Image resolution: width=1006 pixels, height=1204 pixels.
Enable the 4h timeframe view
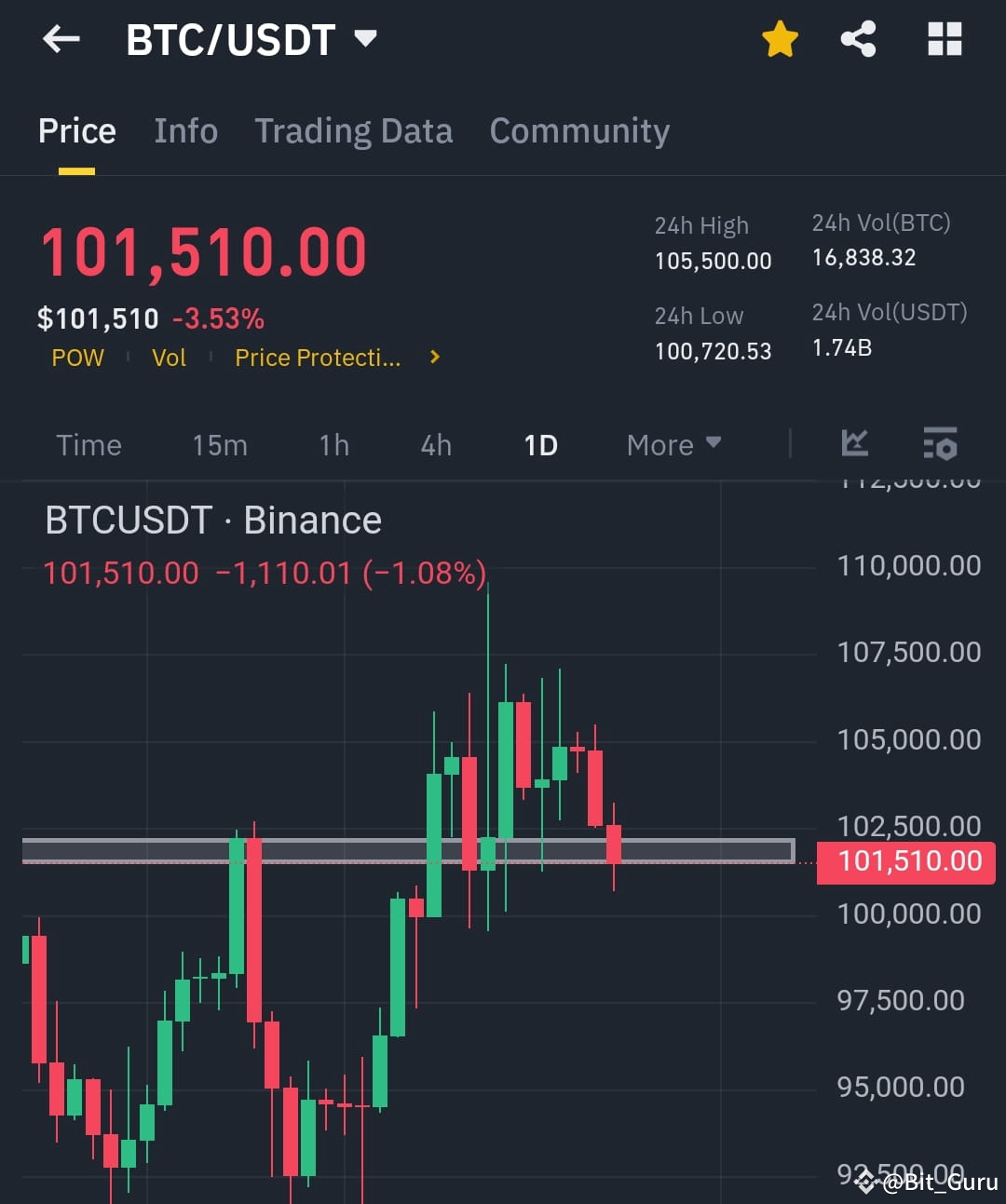tap(434, 445)
